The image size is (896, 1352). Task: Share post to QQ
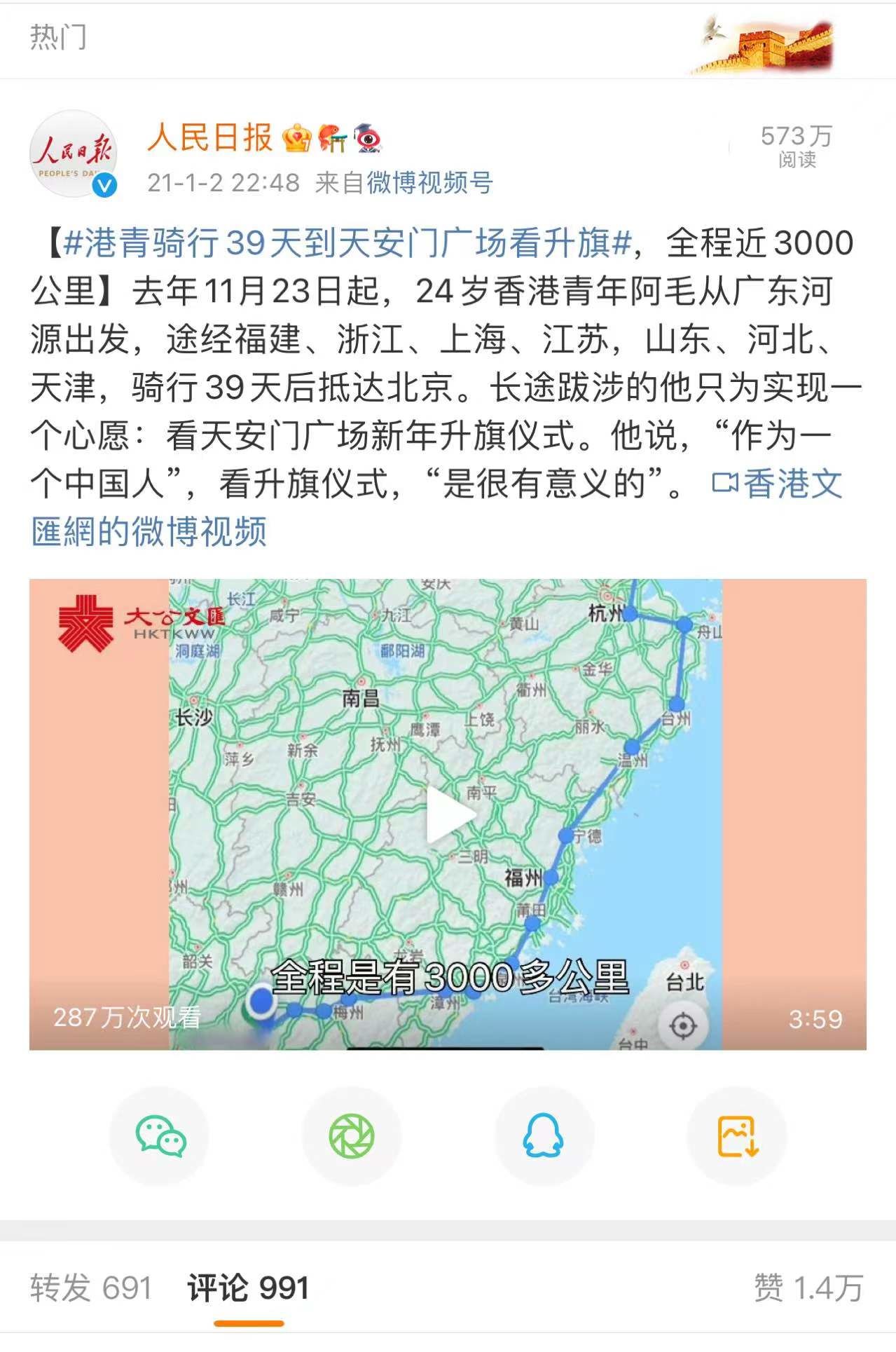544,1136
